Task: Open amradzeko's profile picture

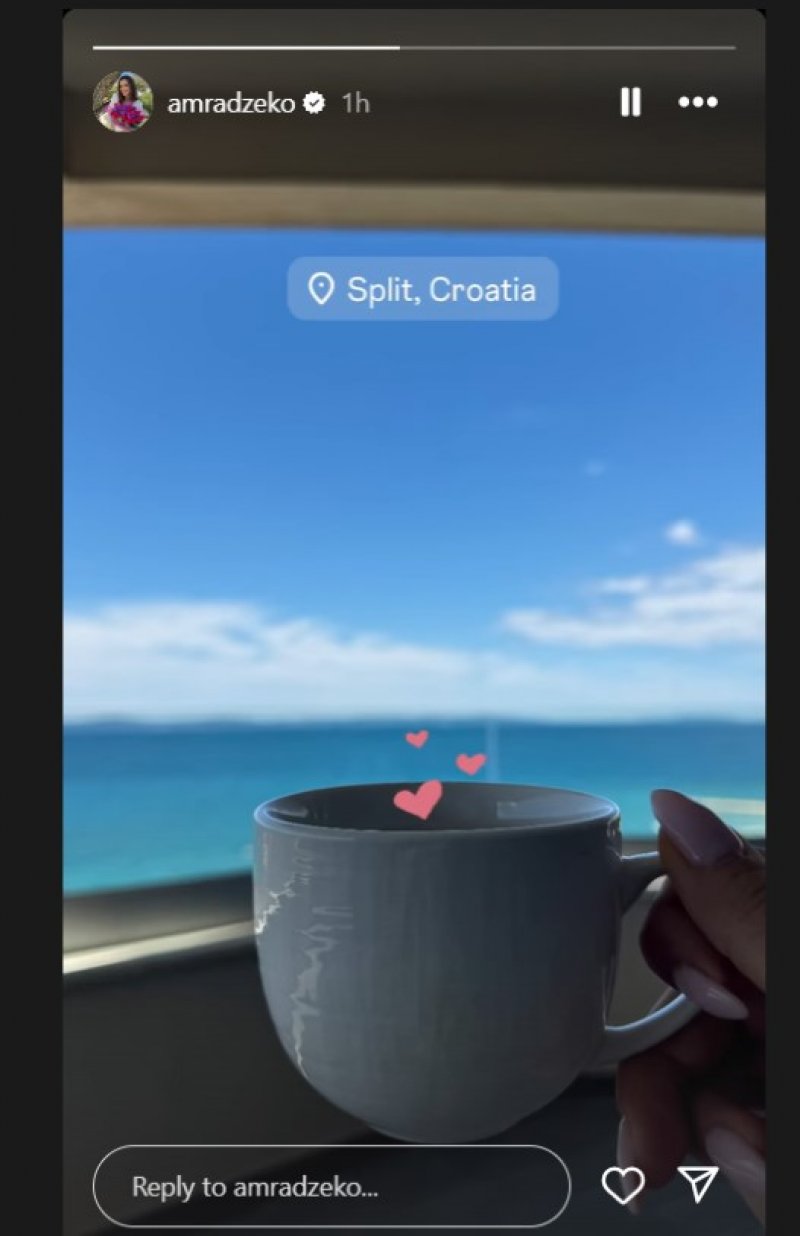Action: [122, 102]
